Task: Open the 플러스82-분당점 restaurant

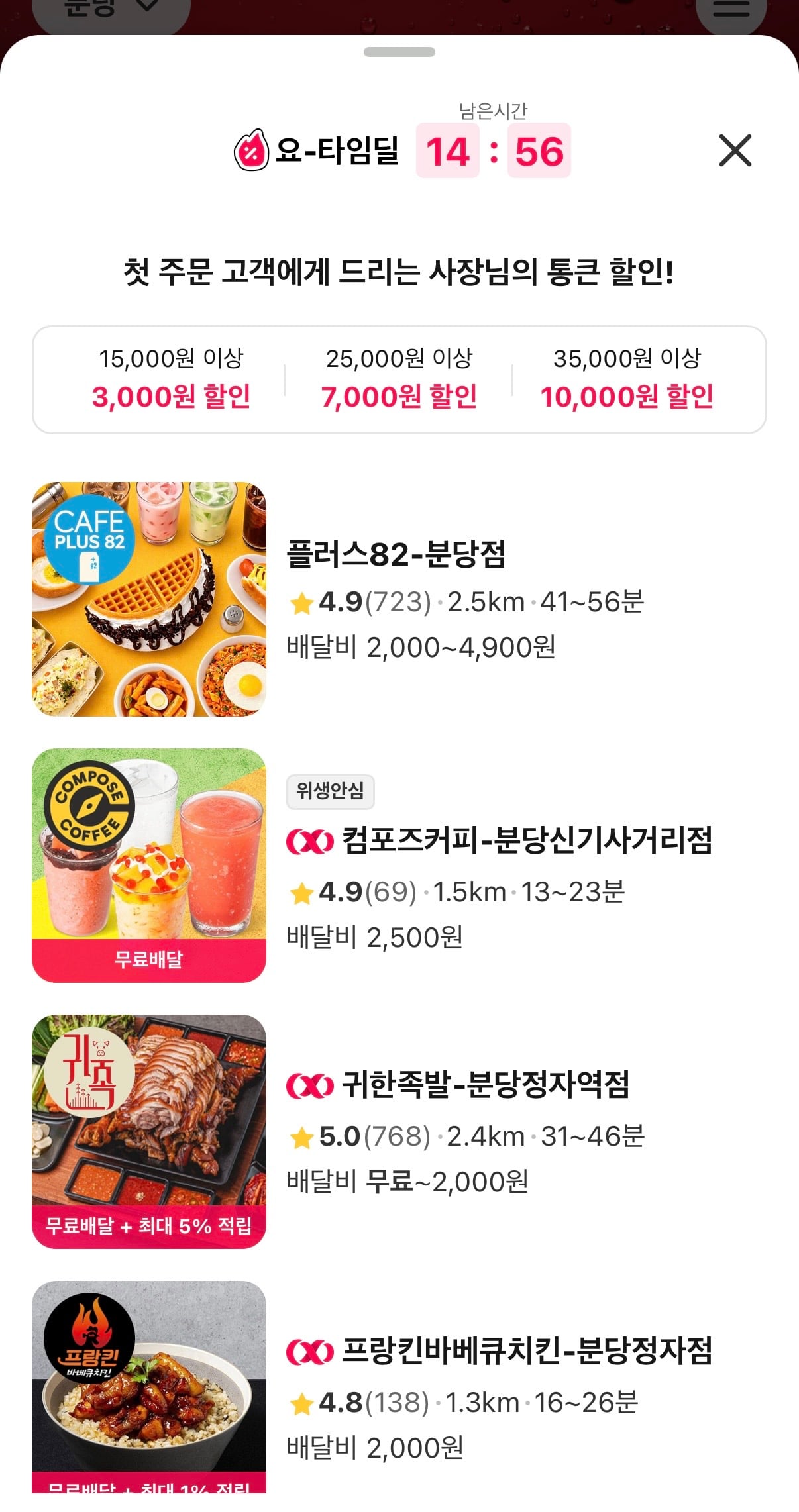Action: pos(399,599)
